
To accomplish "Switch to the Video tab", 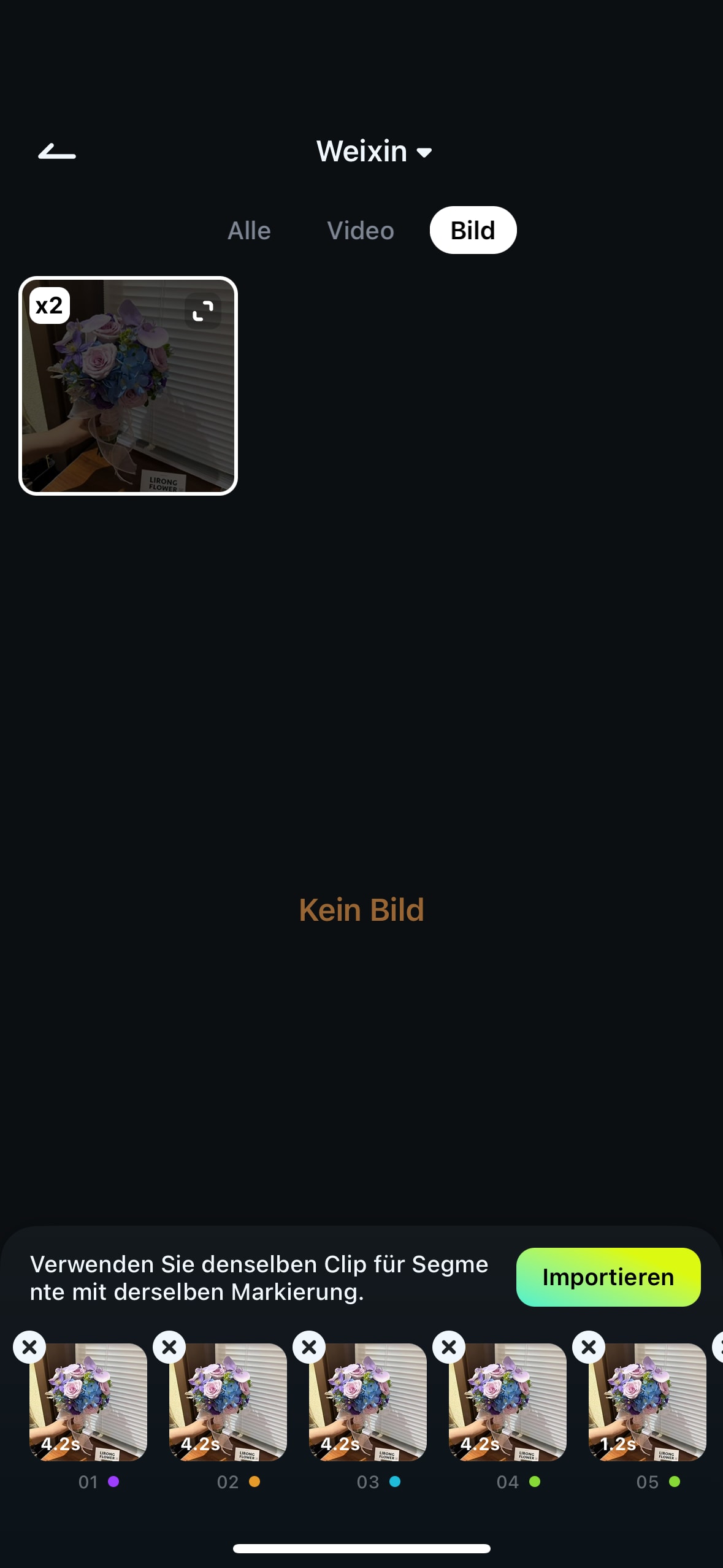I will point(361,231).
